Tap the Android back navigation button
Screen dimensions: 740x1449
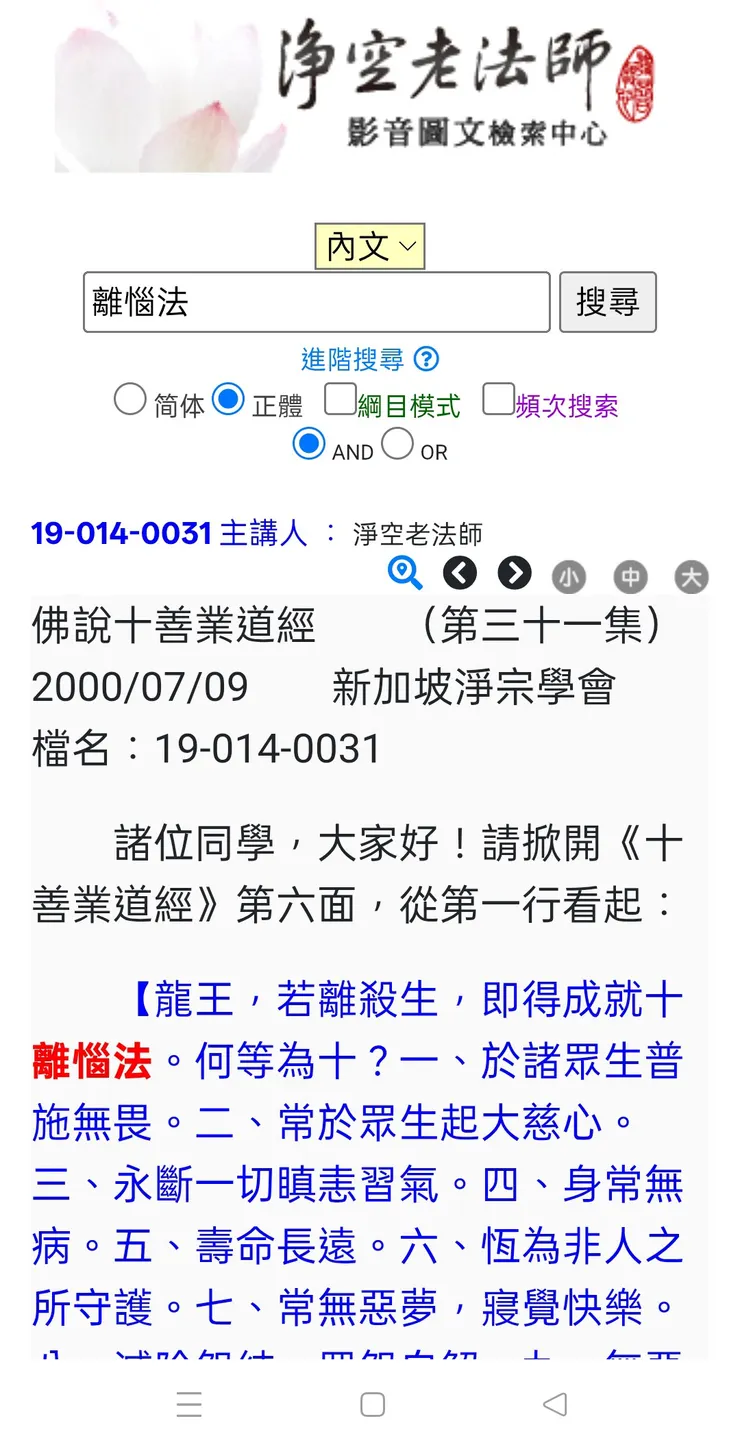555,1404
